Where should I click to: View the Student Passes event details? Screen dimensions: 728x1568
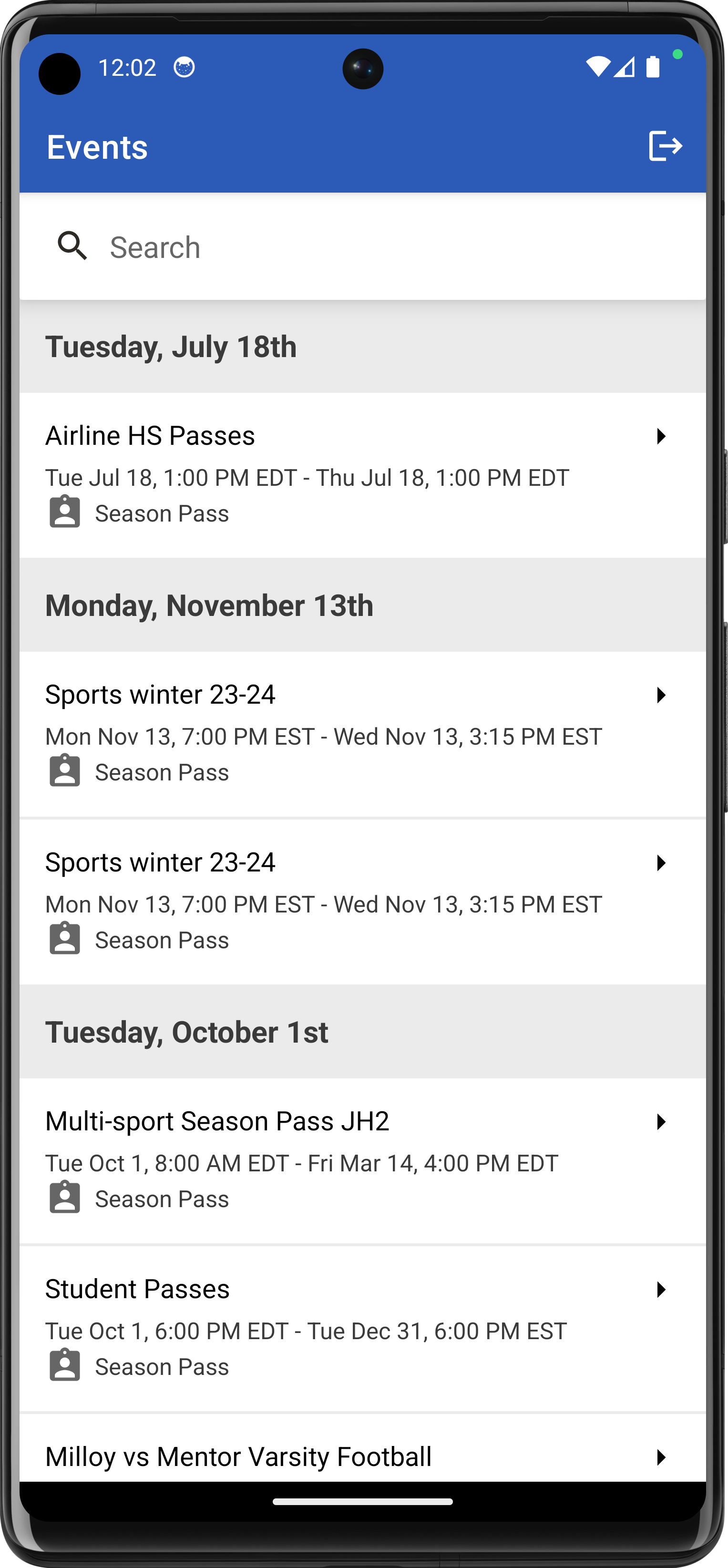pyautogui.click(x=363, y=1328)
